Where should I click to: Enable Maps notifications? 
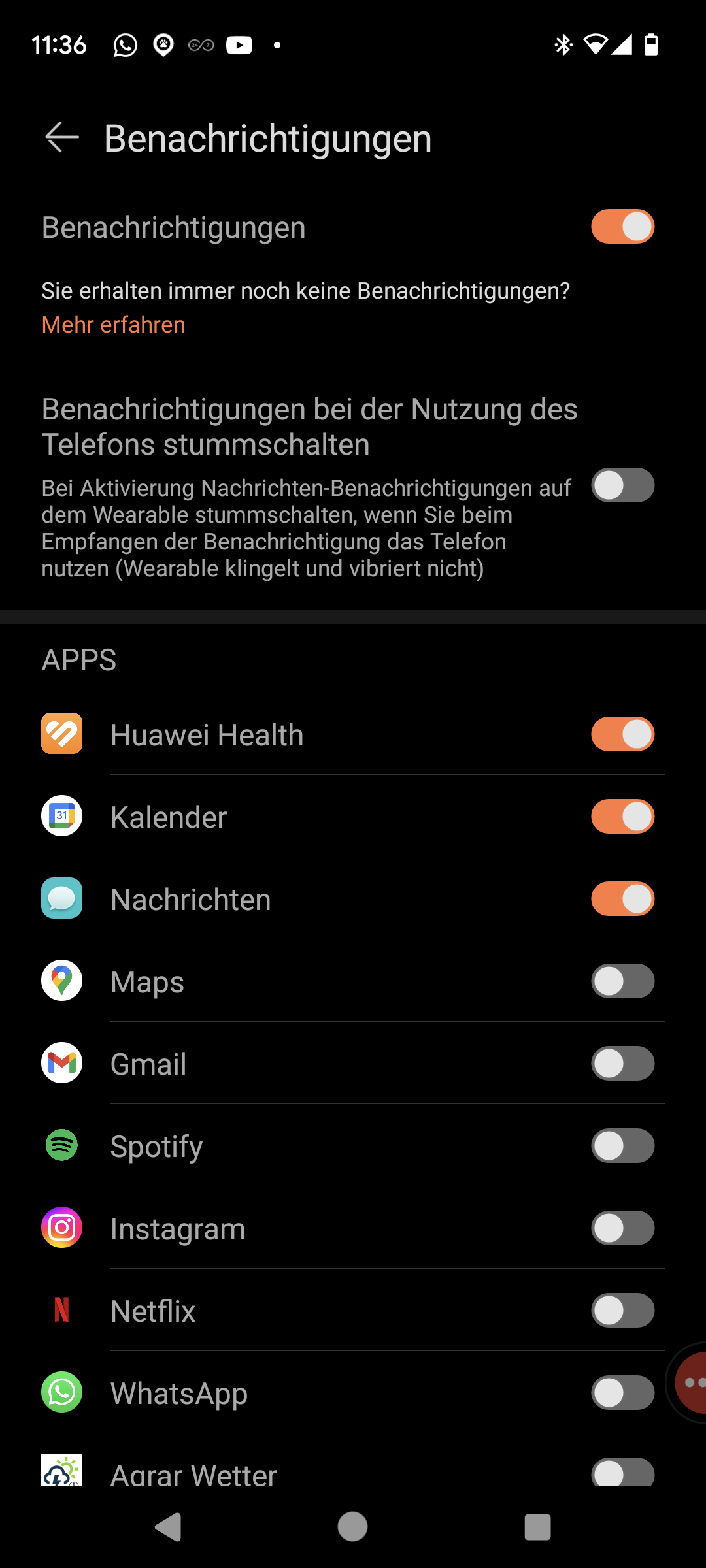pos(622,981)
